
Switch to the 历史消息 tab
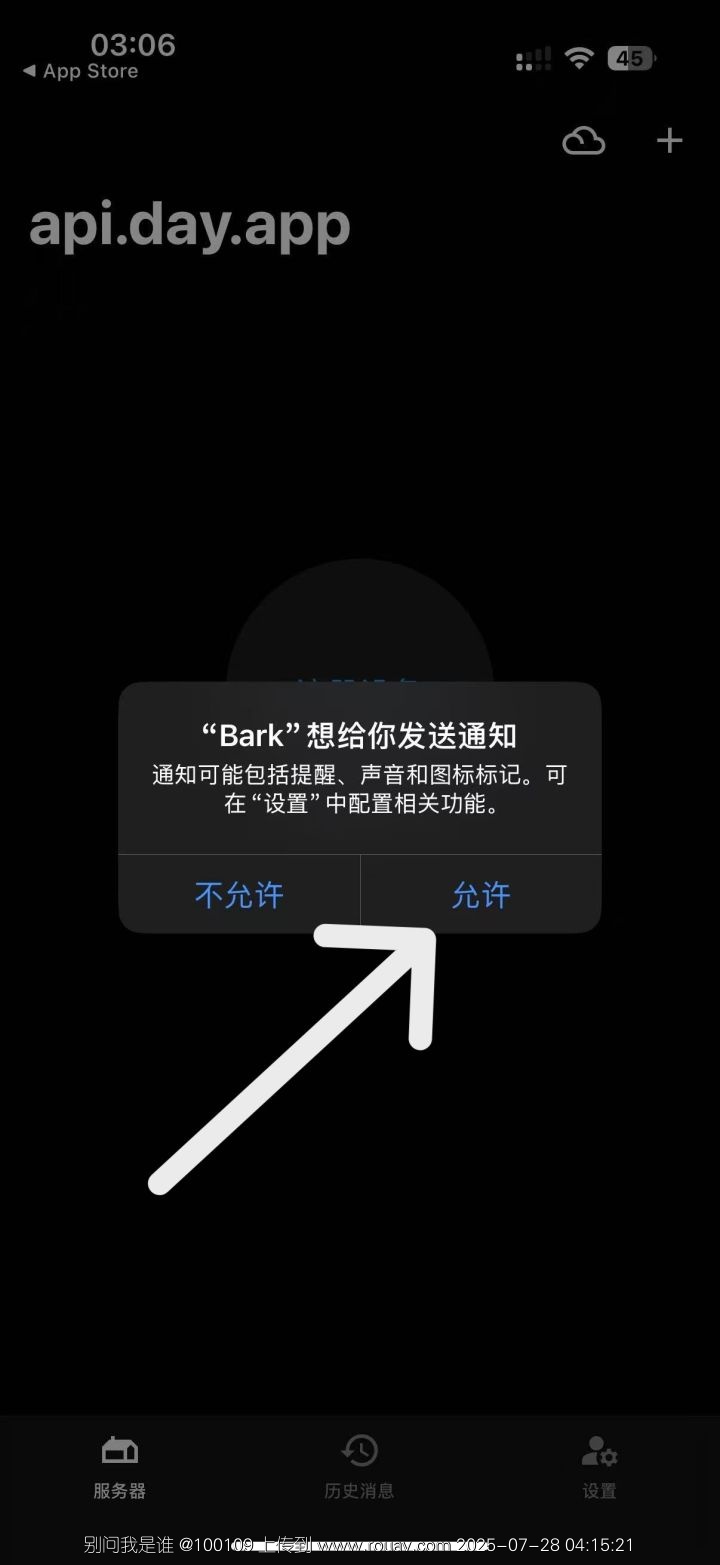[x=359, y=1466]
